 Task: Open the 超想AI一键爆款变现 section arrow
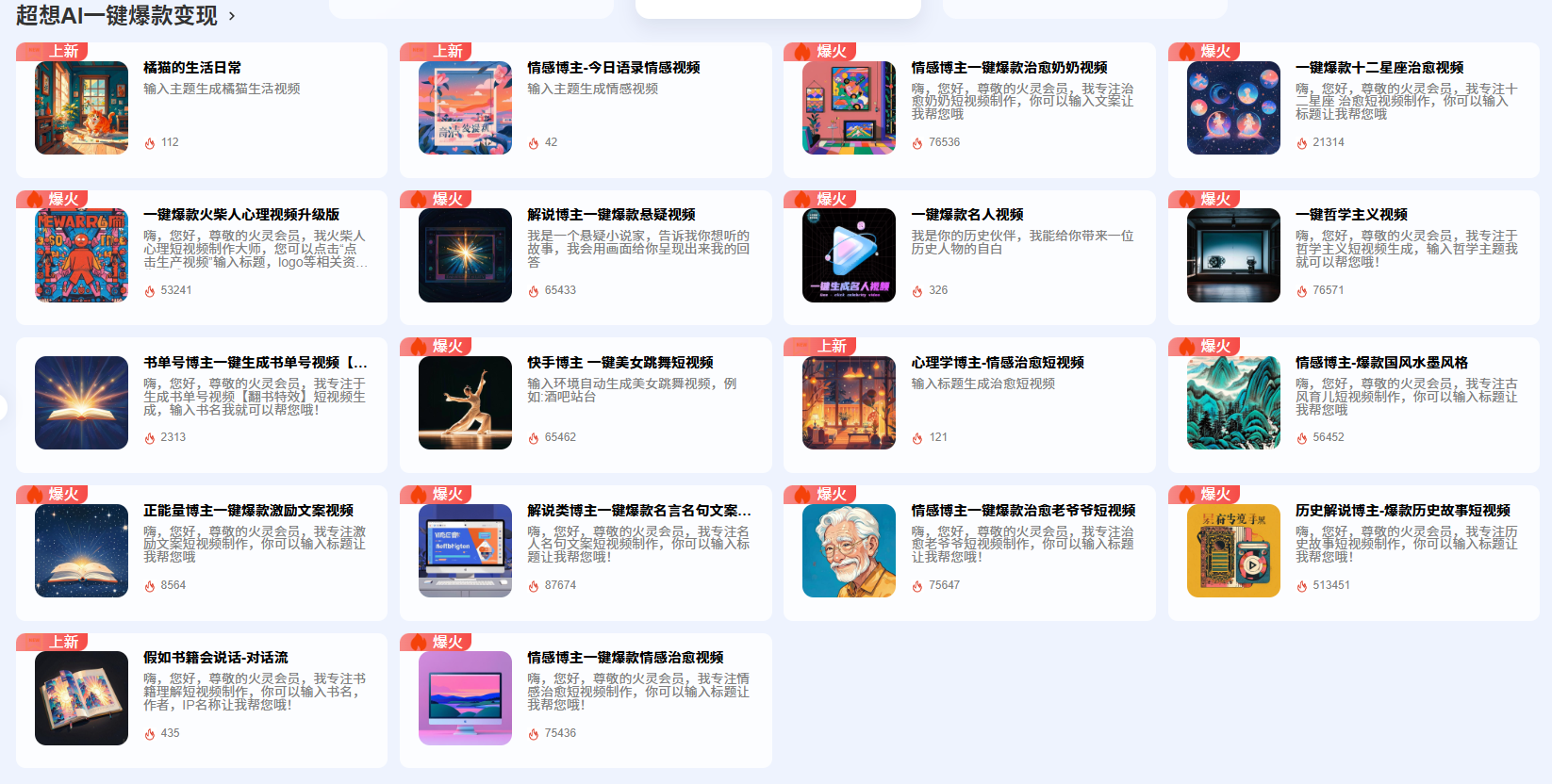click(232, 16)
